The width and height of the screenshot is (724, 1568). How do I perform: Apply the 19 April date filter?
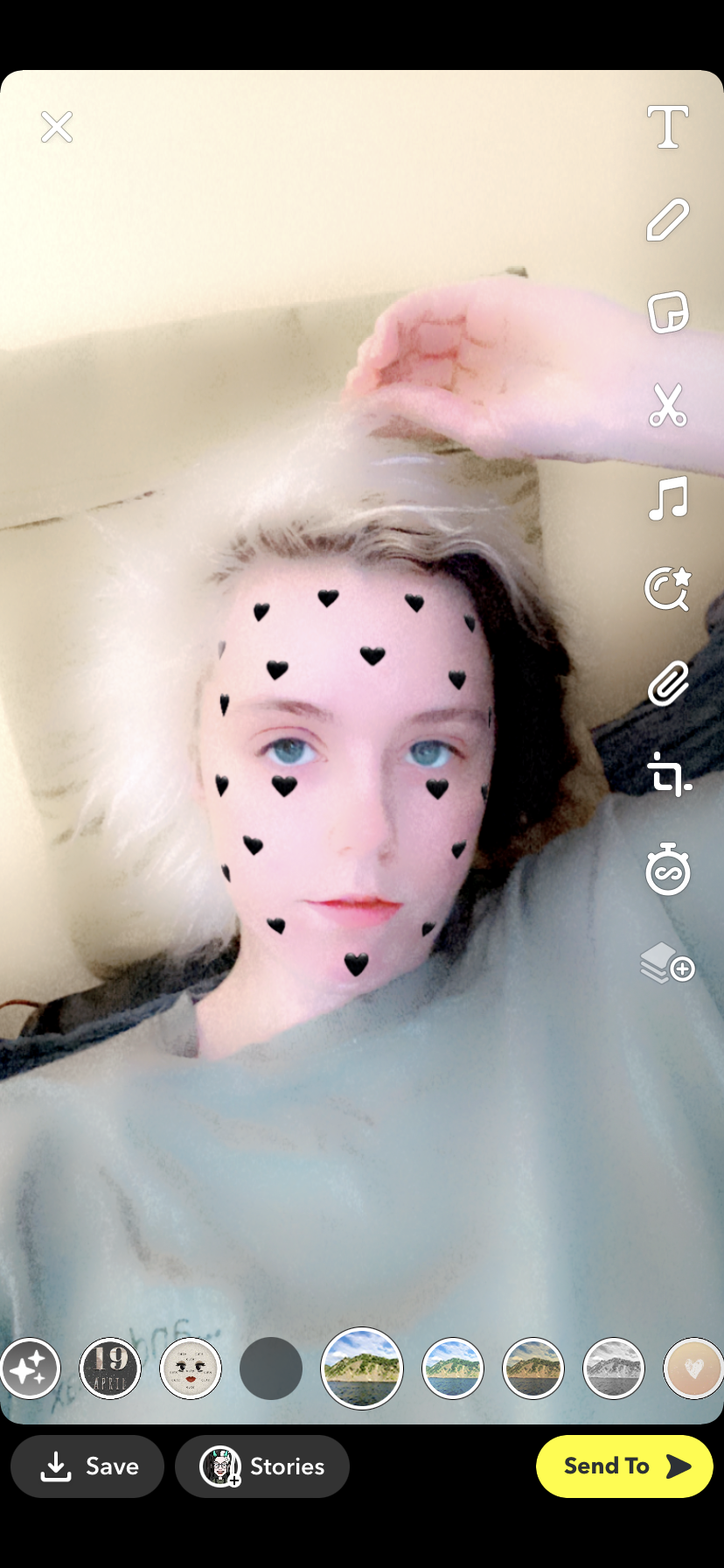110,1368
